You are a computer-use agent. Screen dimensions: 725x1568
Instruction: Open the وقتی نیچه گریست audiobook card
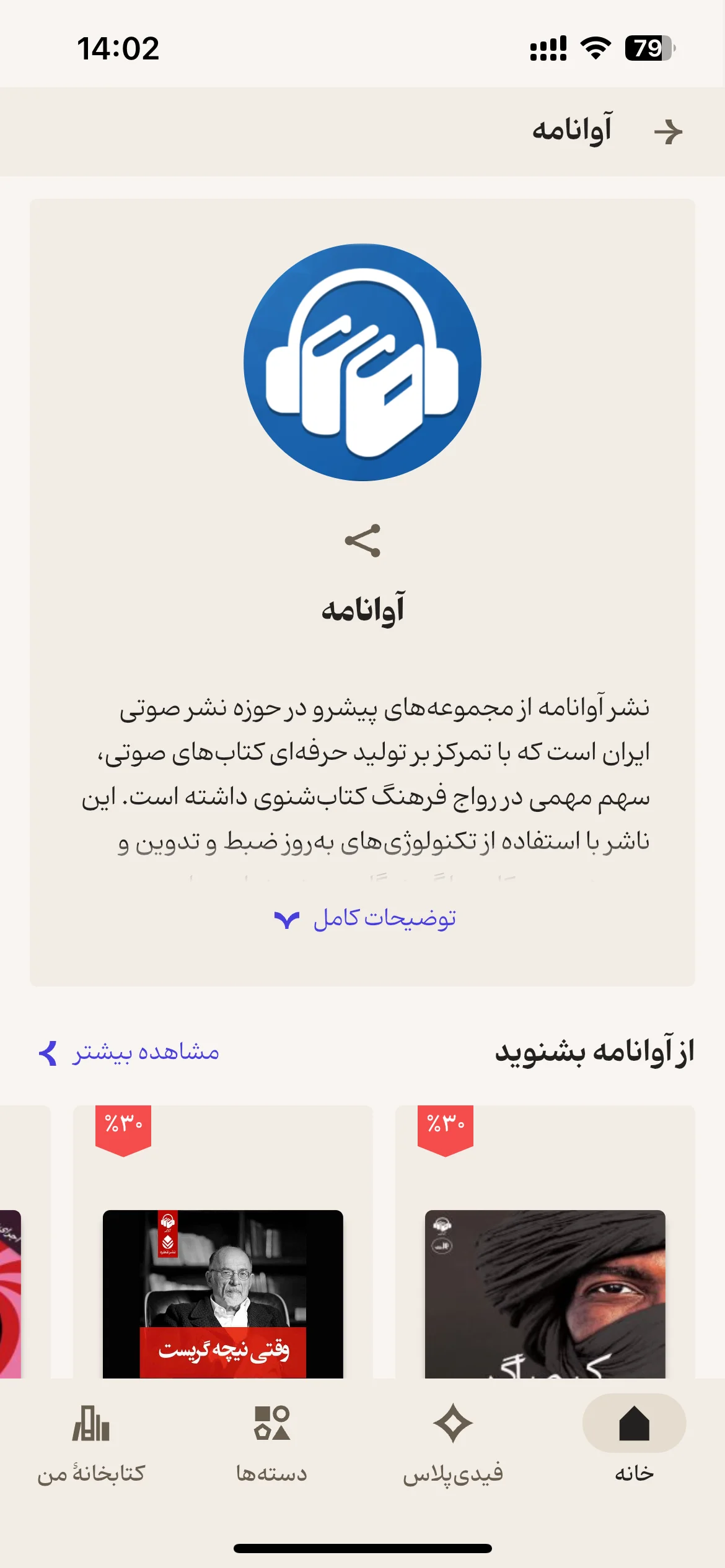pyautogui.click(x=223, y=1242)
